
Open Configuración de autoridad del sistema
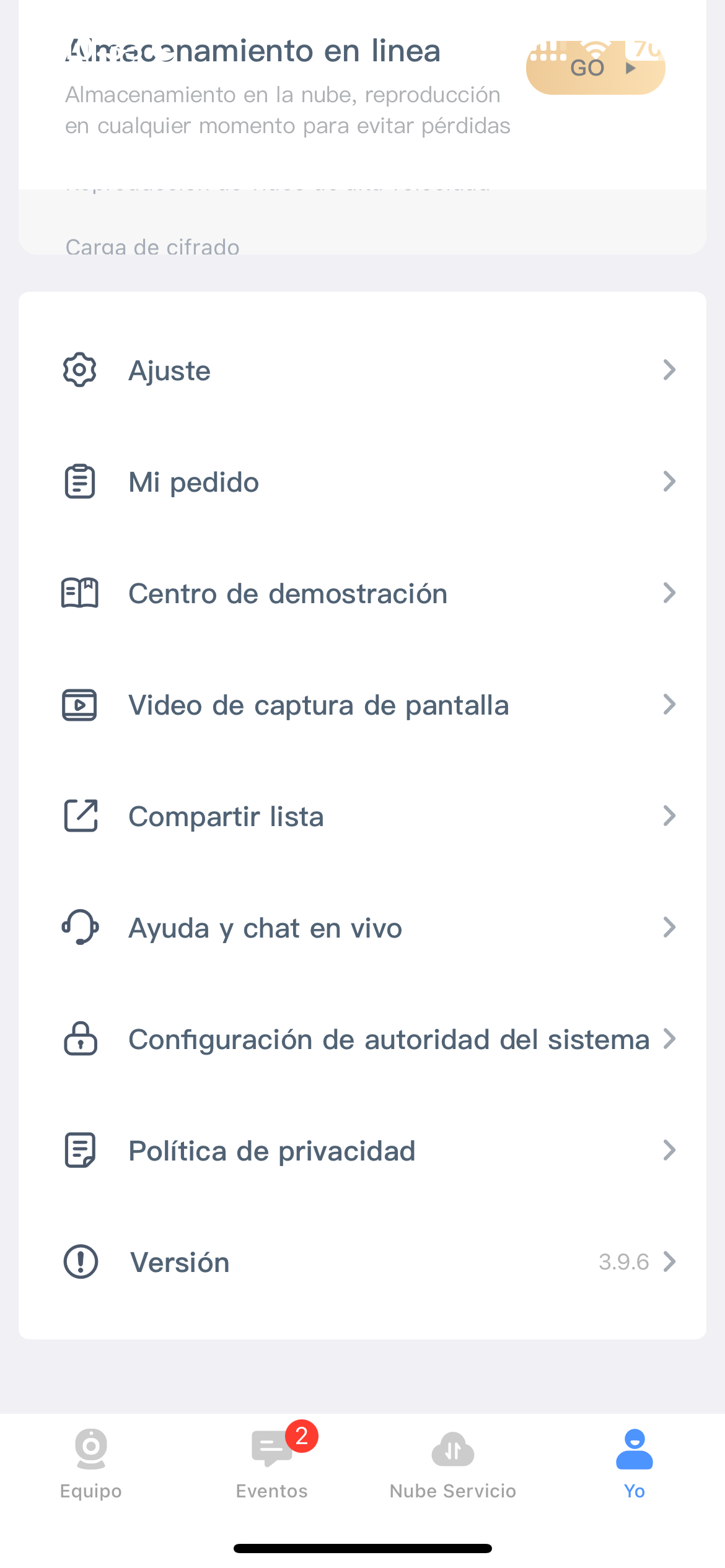[x=362, y=1039]
